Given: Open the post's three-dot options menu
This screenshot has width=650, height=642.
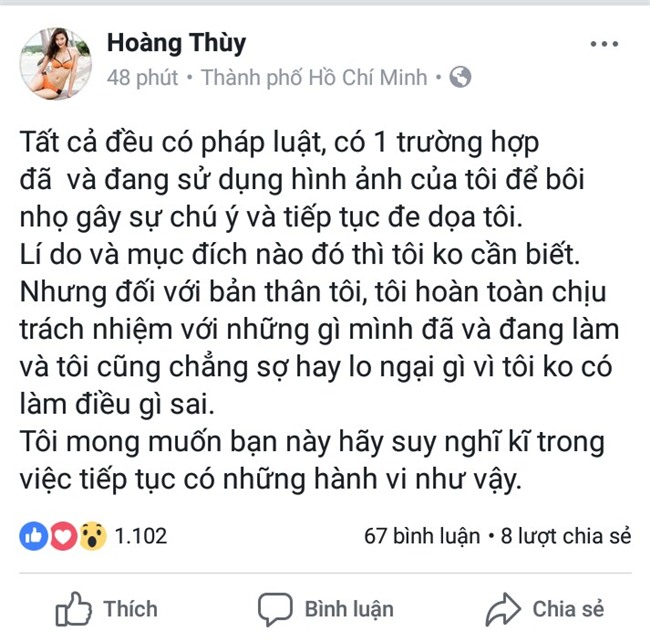Looking at the screenshot, I should coord(605,46).
